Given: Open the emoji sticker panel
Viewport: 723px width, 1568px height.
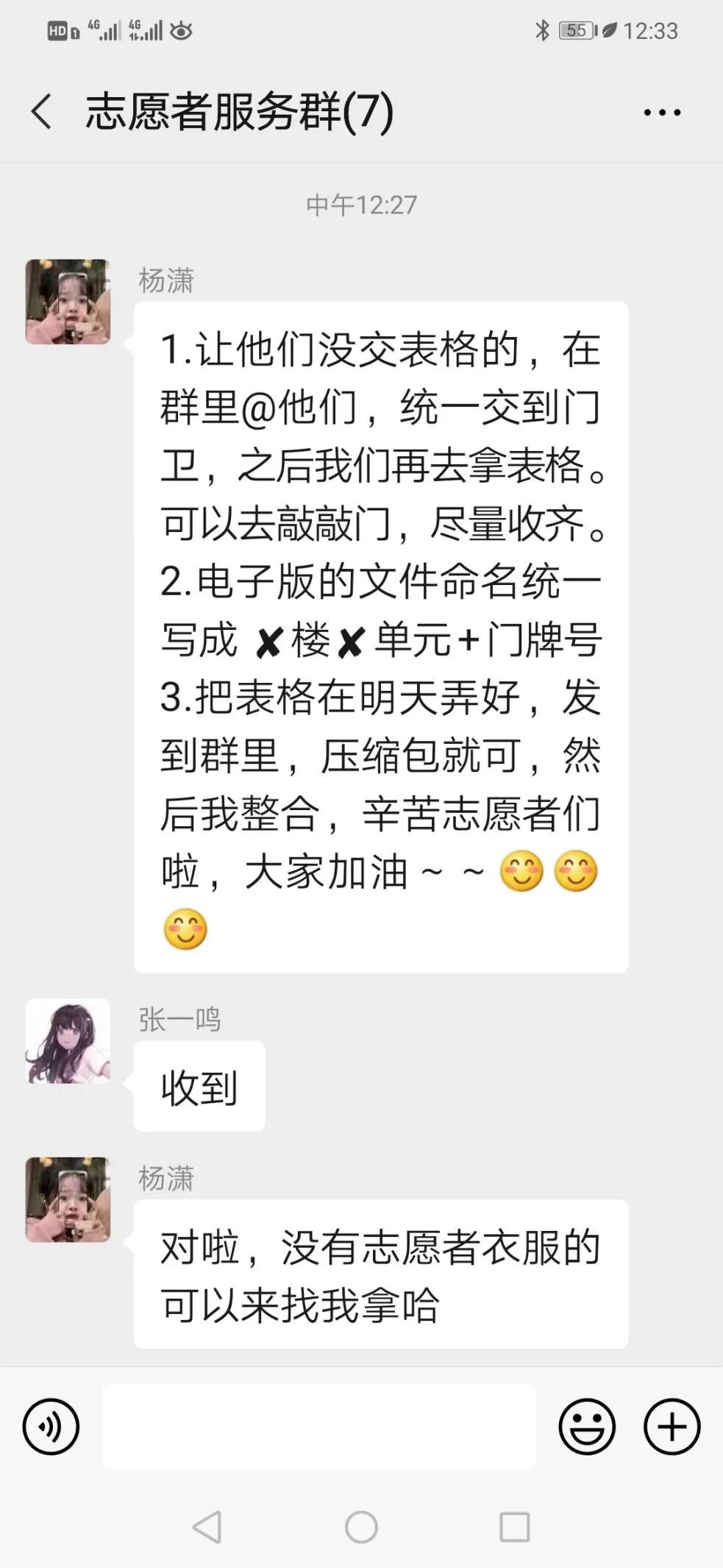Looking at the screenshot, I should (x=586, y=1427).
